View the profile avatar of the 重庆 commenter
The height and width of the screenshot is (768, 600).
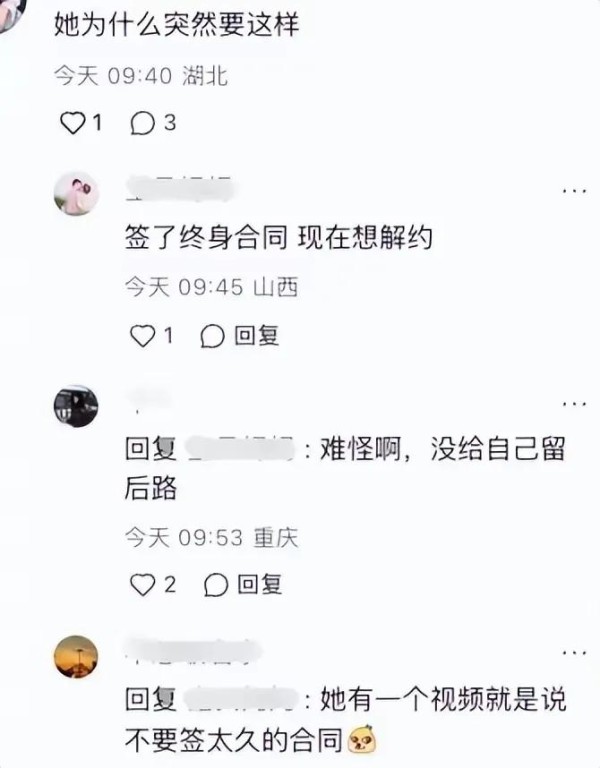pos(76,407)
